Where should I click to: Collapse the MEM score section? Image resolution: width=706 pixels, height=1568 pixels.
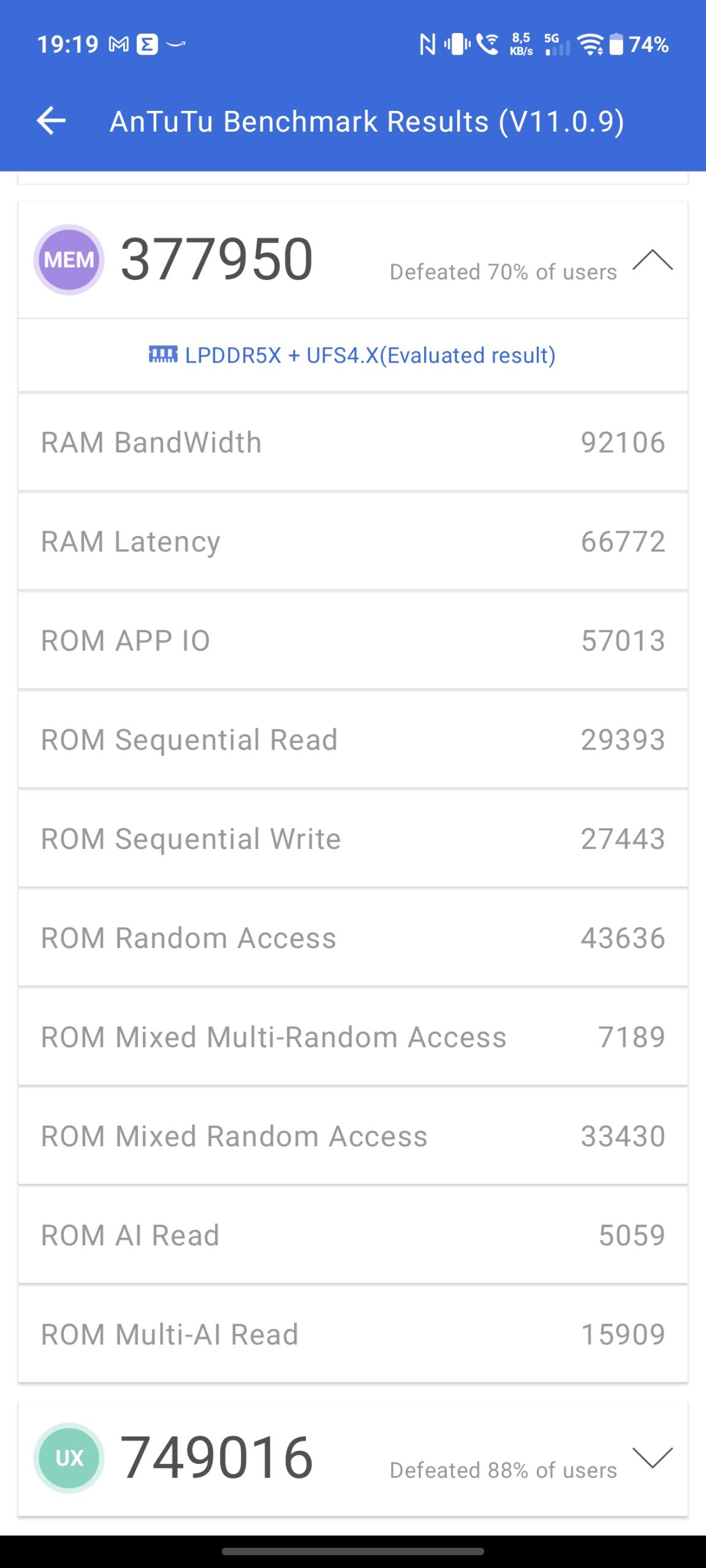tap(652, 260)
